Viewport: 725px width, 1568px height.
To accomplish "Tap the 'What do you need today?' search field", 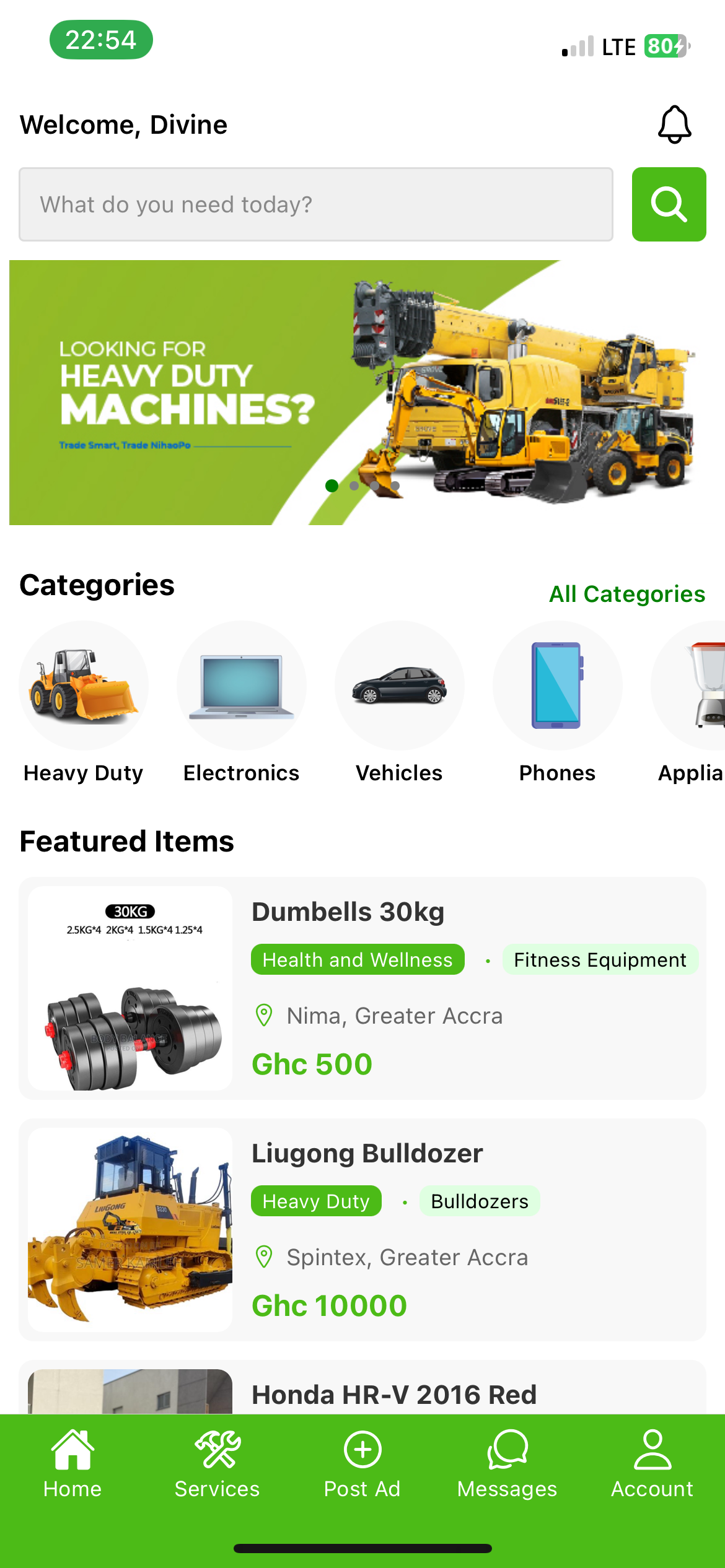I will tap(316, 204).
